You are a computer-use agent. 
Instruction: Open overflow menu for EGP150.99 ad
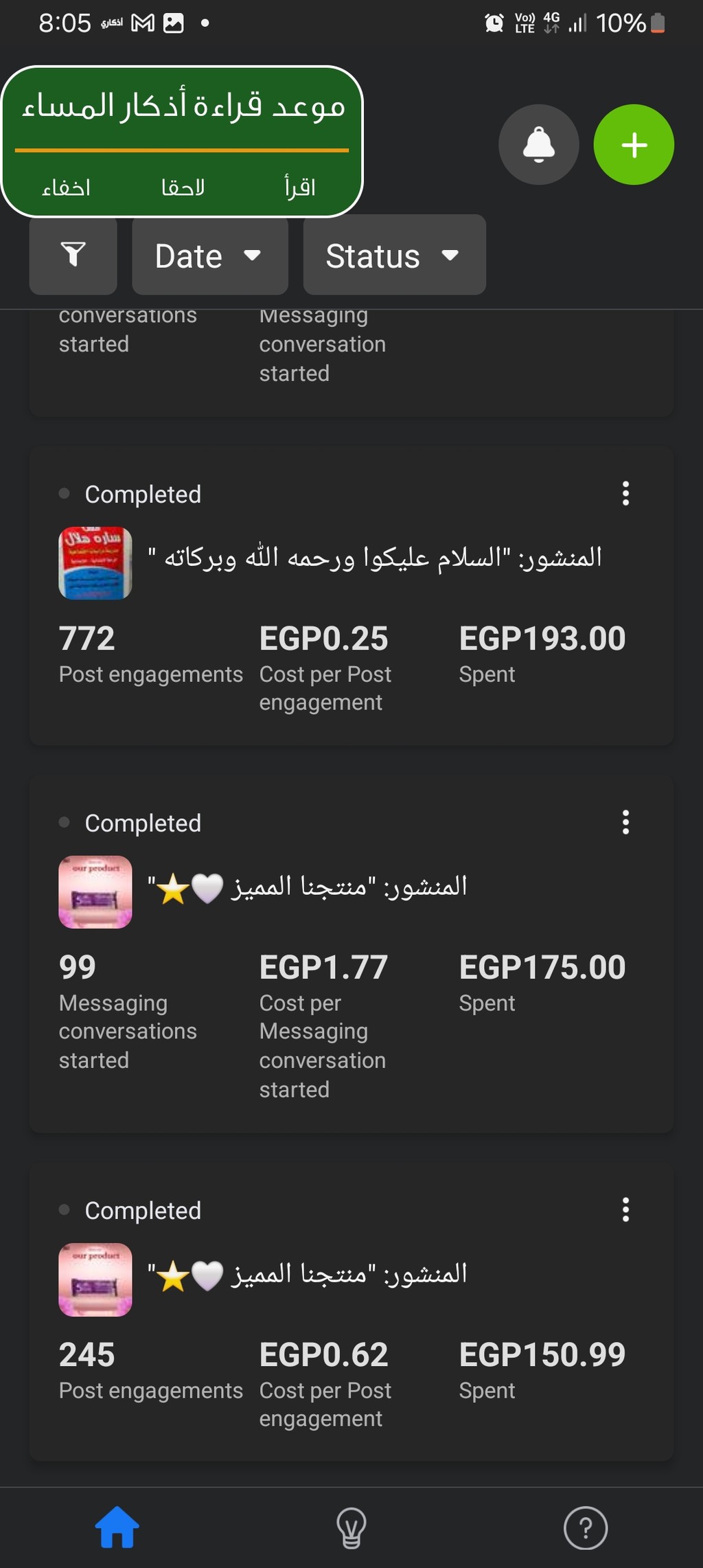[625, 1209]
